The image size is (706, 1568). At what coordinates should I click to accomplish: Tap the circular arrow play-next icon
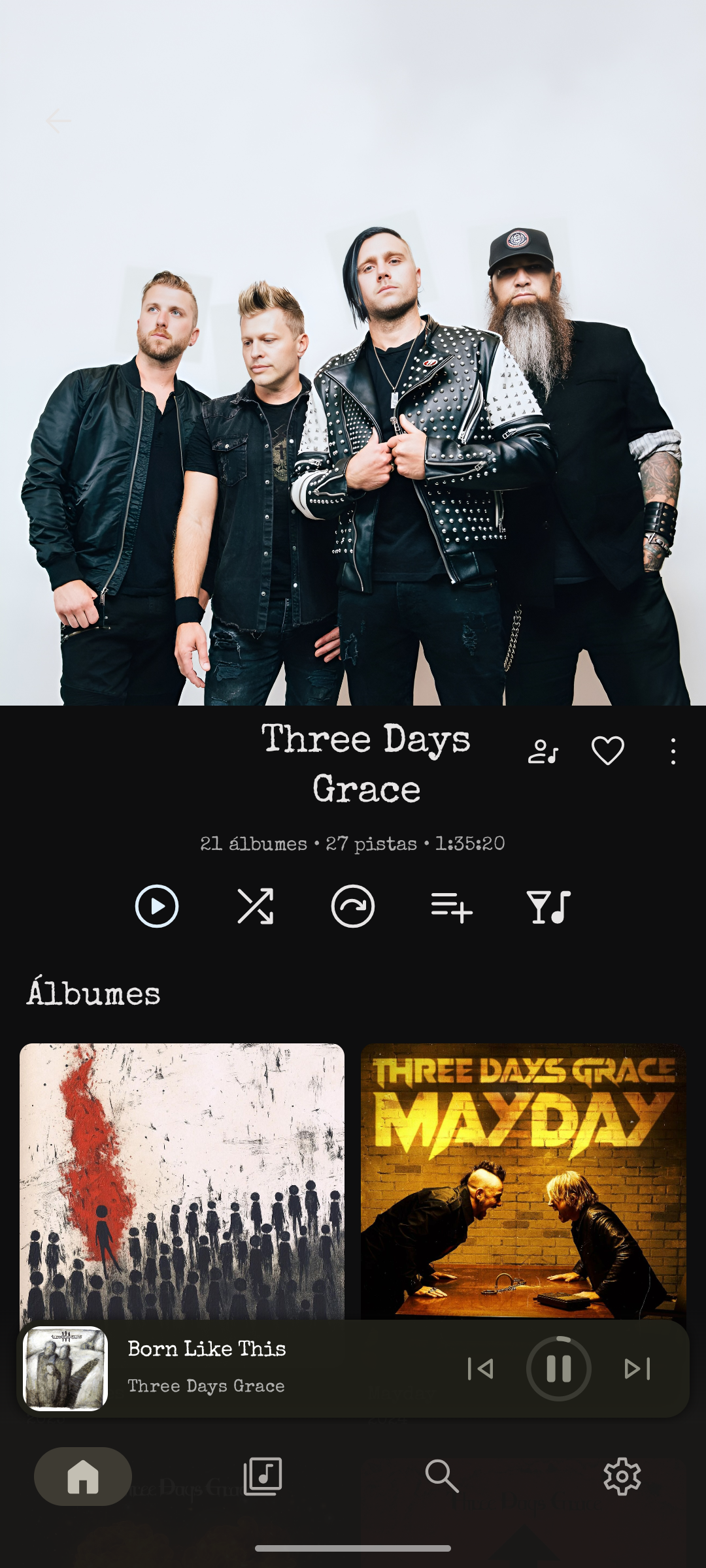[353, 906]
